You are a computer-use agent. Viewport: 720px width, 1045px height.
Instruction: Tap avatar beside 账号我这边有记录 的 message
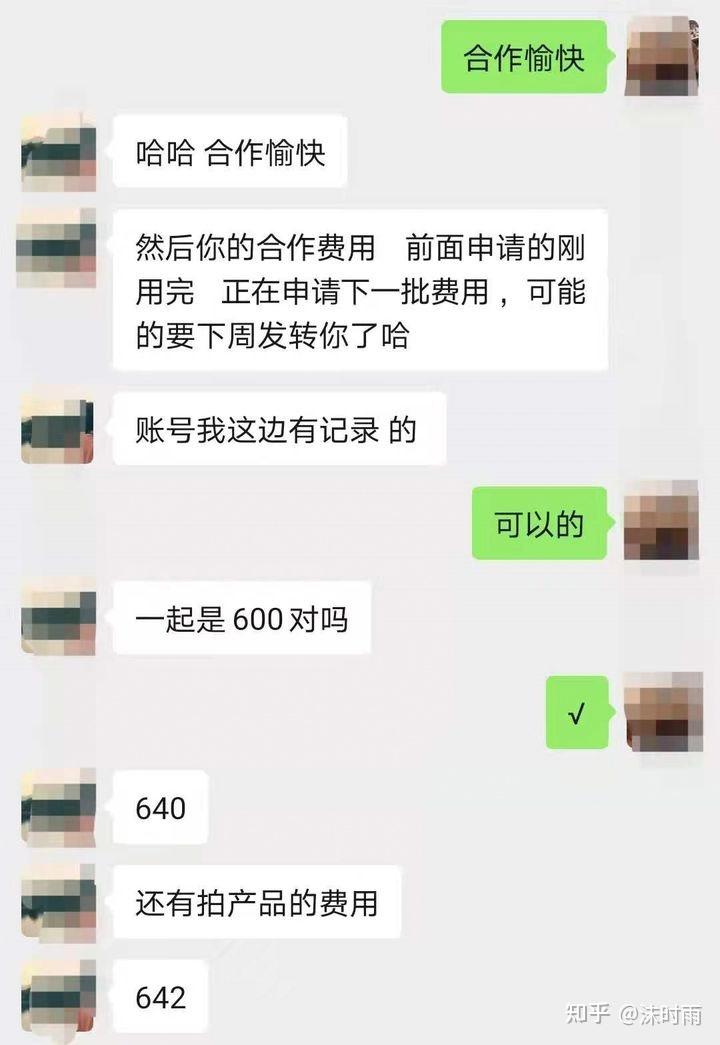pos(57,429)
